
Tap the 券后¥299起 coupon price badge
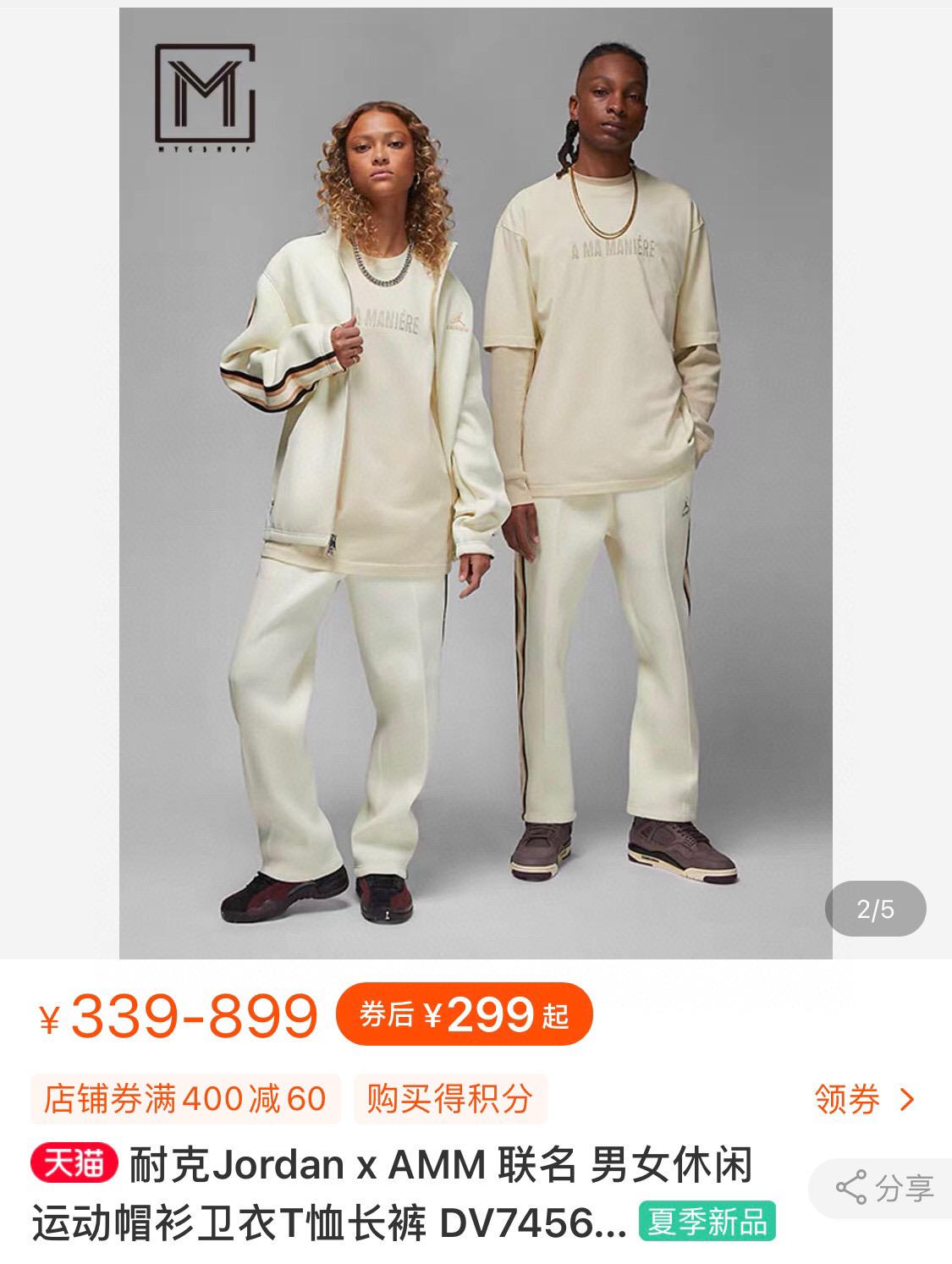[464, 1014]
